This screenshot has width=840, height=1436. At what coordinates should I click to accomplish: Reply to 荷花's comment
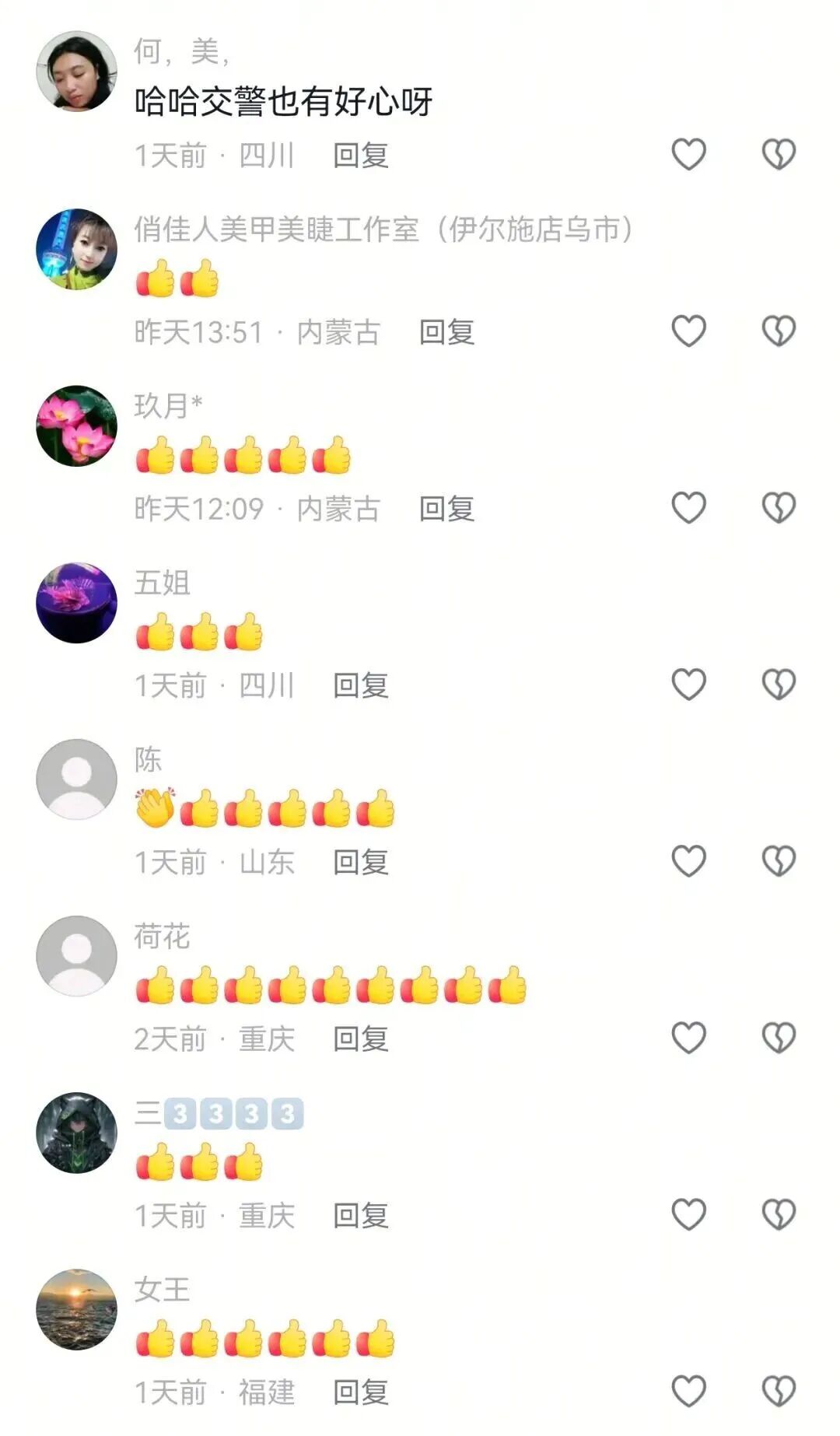pos(360,1038)
